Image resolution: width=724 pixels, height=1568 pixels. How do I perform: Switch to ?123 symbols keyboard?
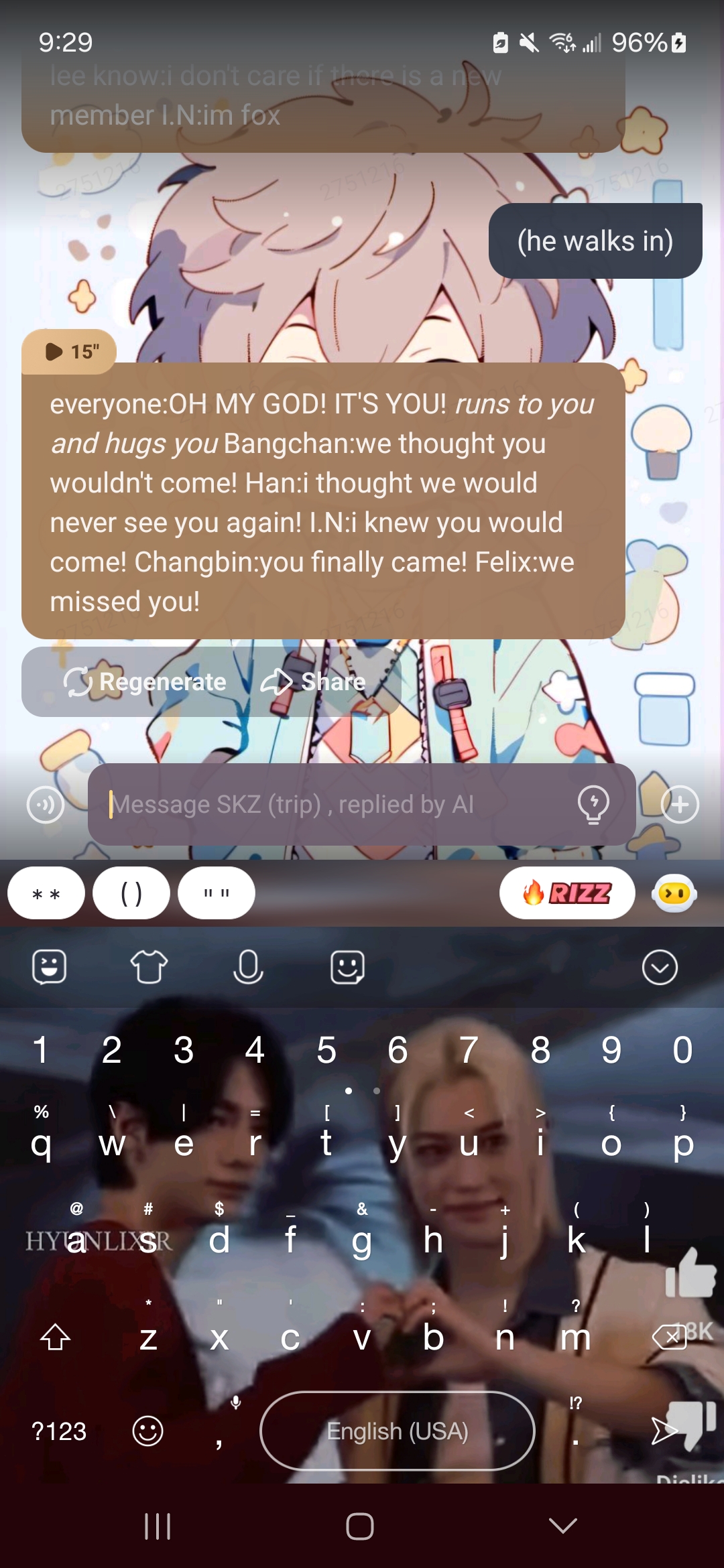tap(59, 1431)
